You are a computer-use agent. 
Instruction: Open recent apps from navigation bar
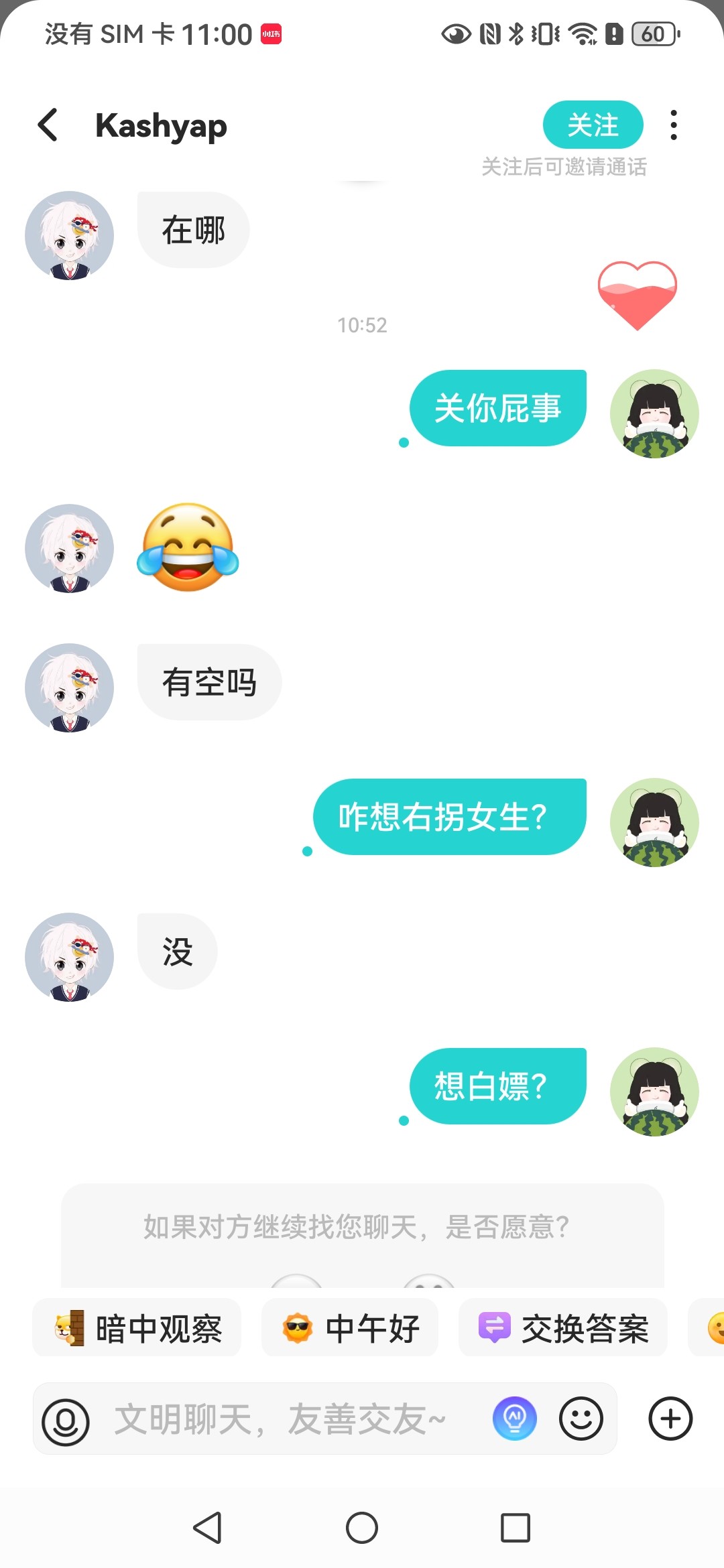(x=516, y=1528)
